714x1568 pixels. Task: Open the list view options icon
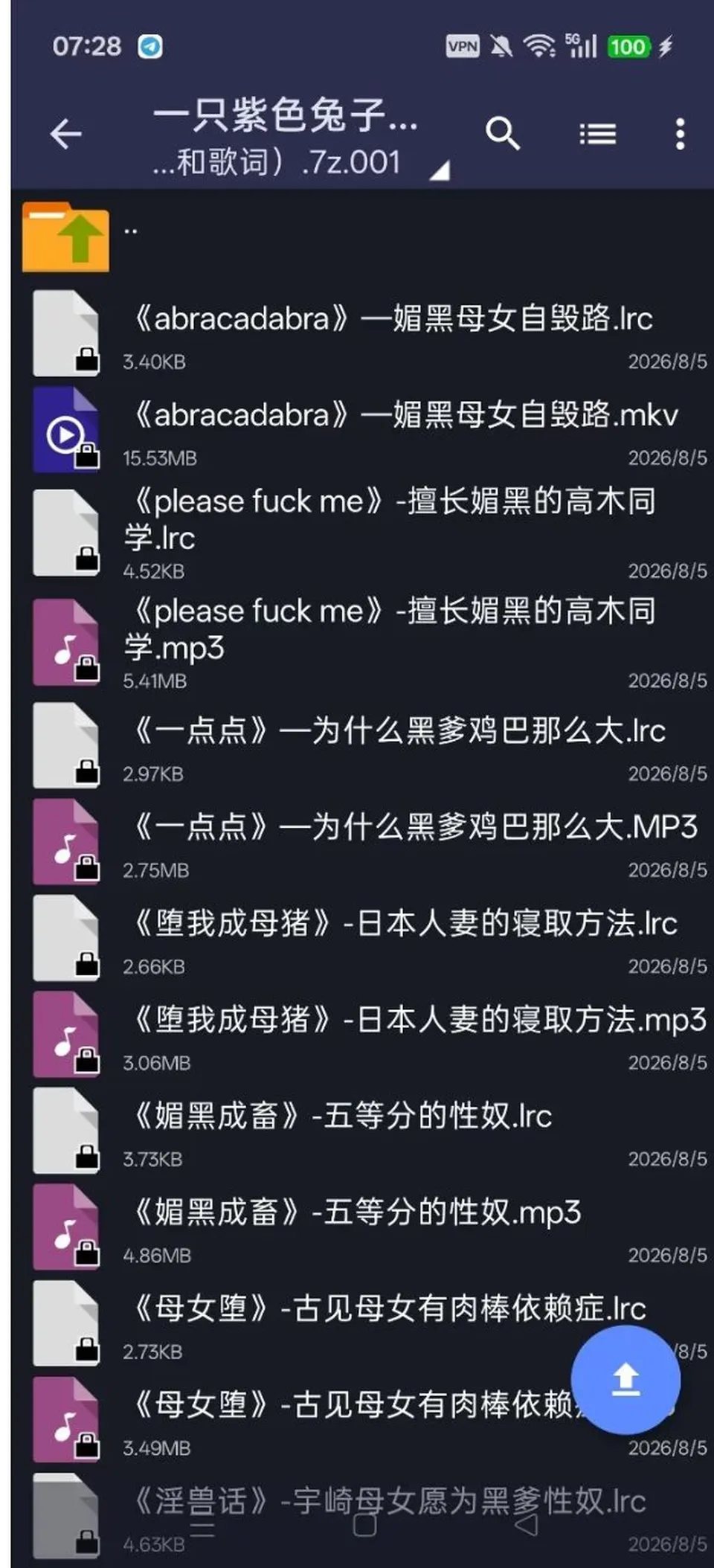[597, 135]
